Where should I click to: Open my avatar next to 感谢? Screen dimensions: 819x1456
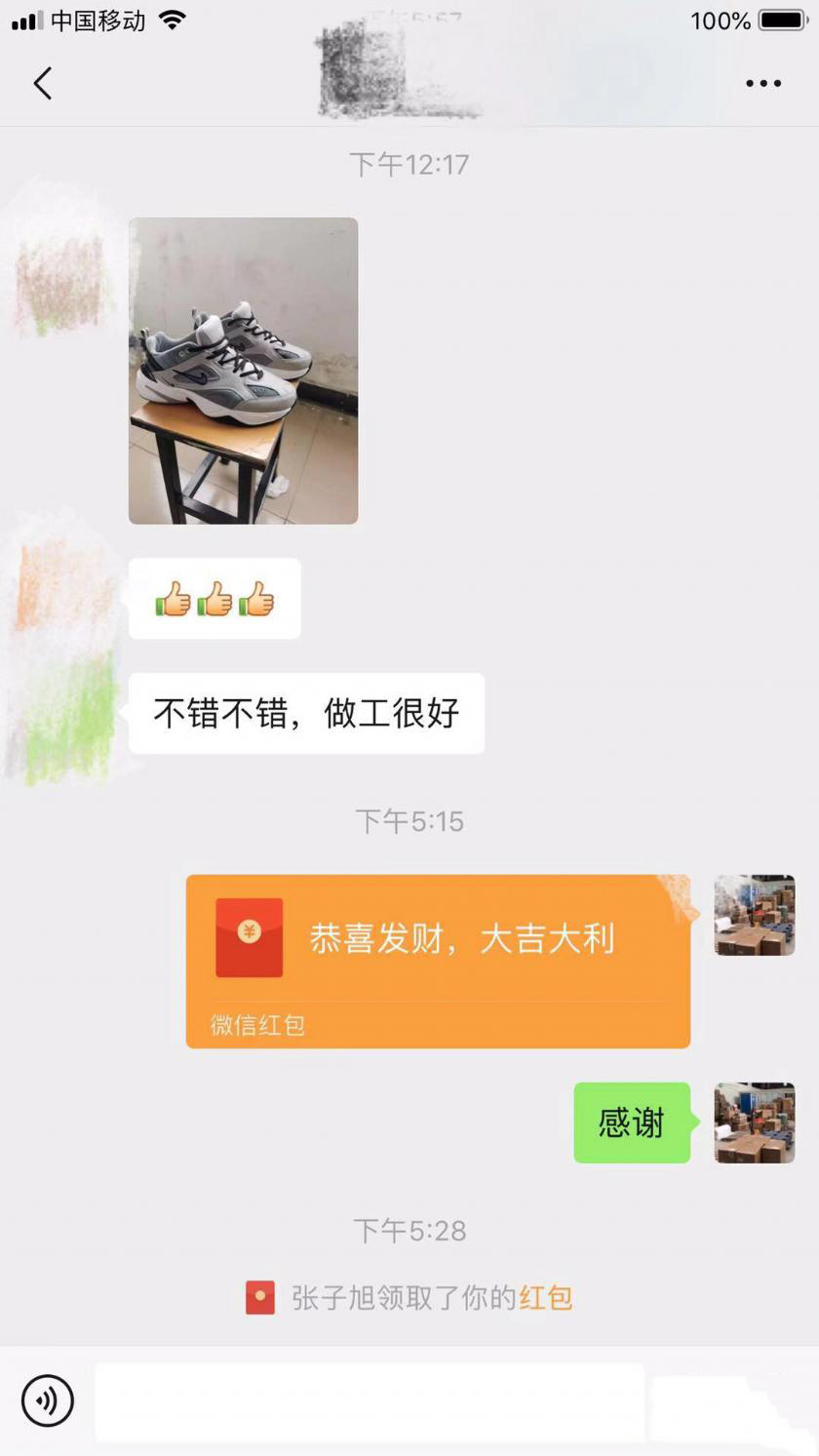click(x=754, y=1122)
